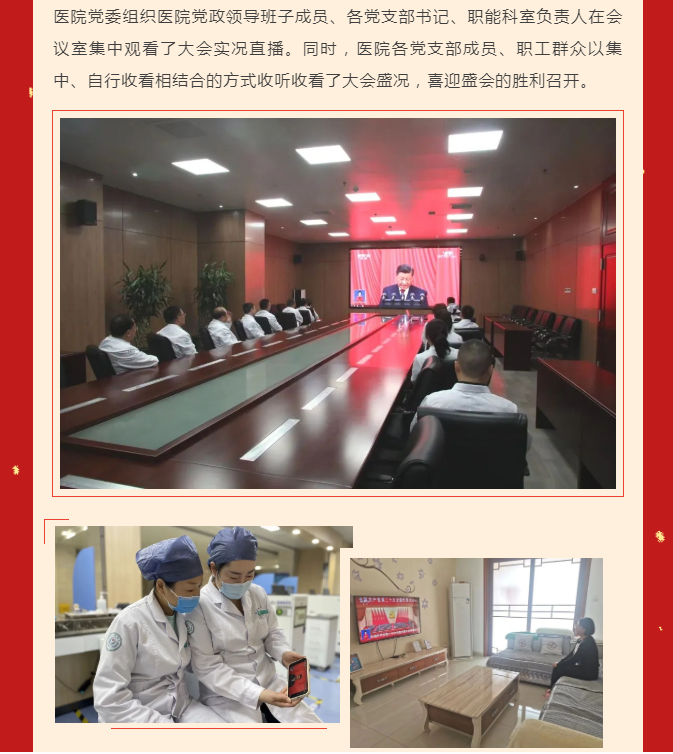Open the conference room live broadcast photo
Screen dimensions: 673x754
click(x=338, y=303)
